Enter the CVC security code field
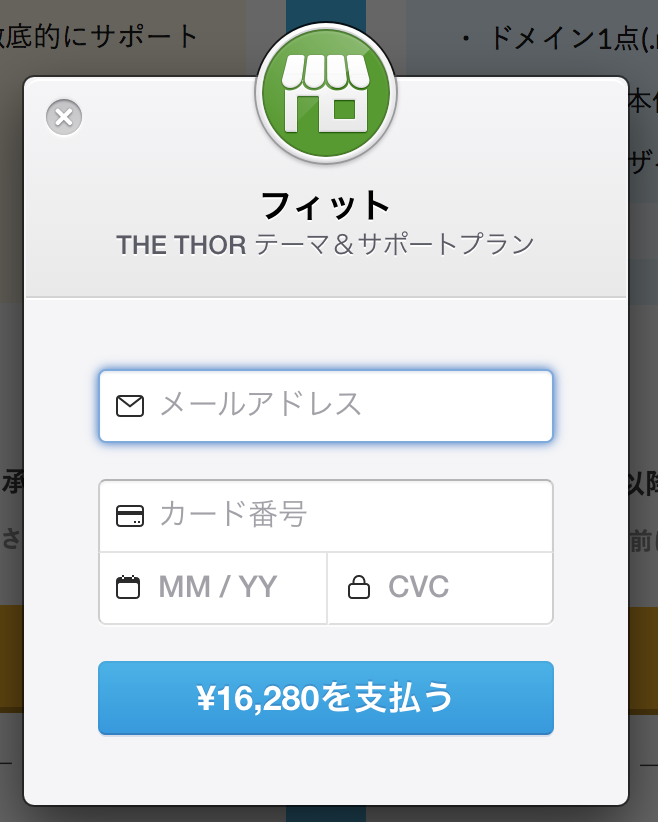658x822 pixels. (440, 587)
